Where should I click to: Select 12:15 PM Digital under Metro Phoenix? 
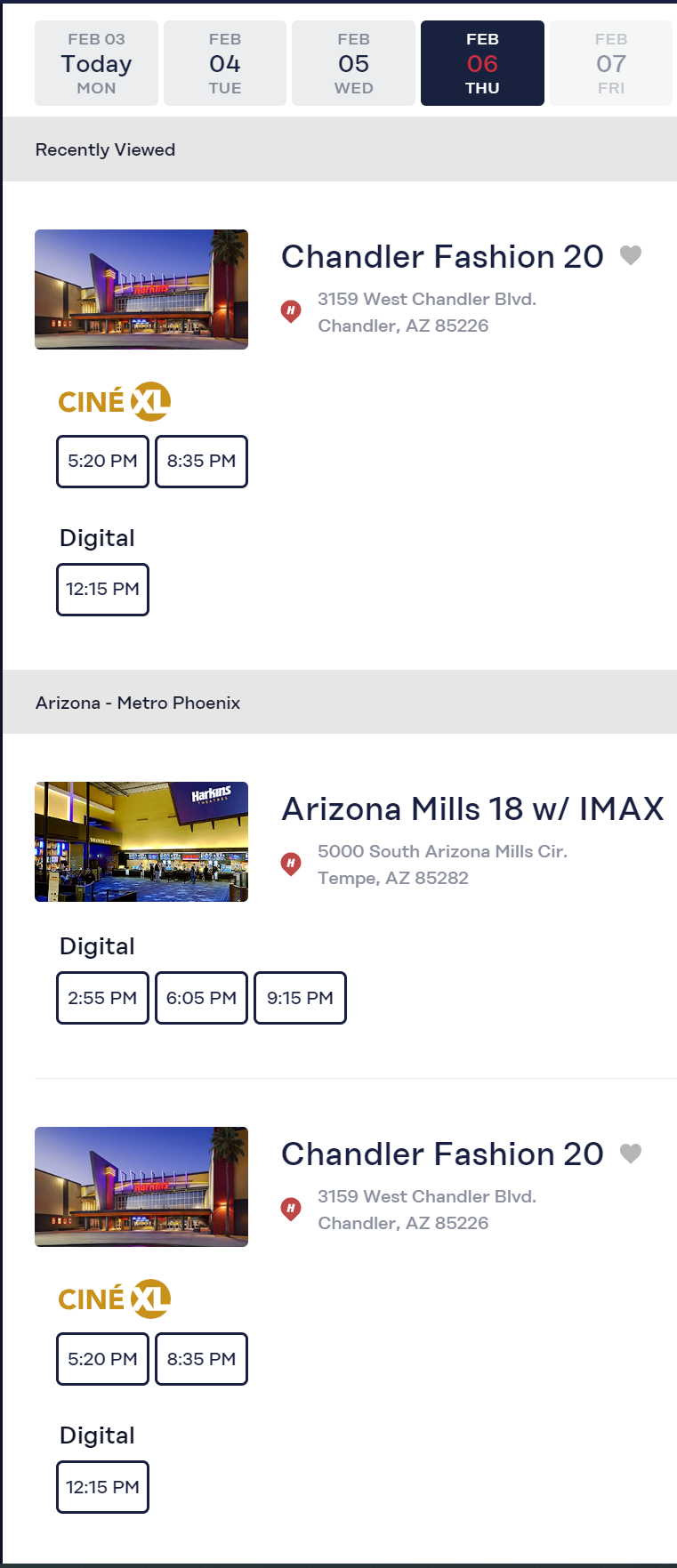[102, 1487]
